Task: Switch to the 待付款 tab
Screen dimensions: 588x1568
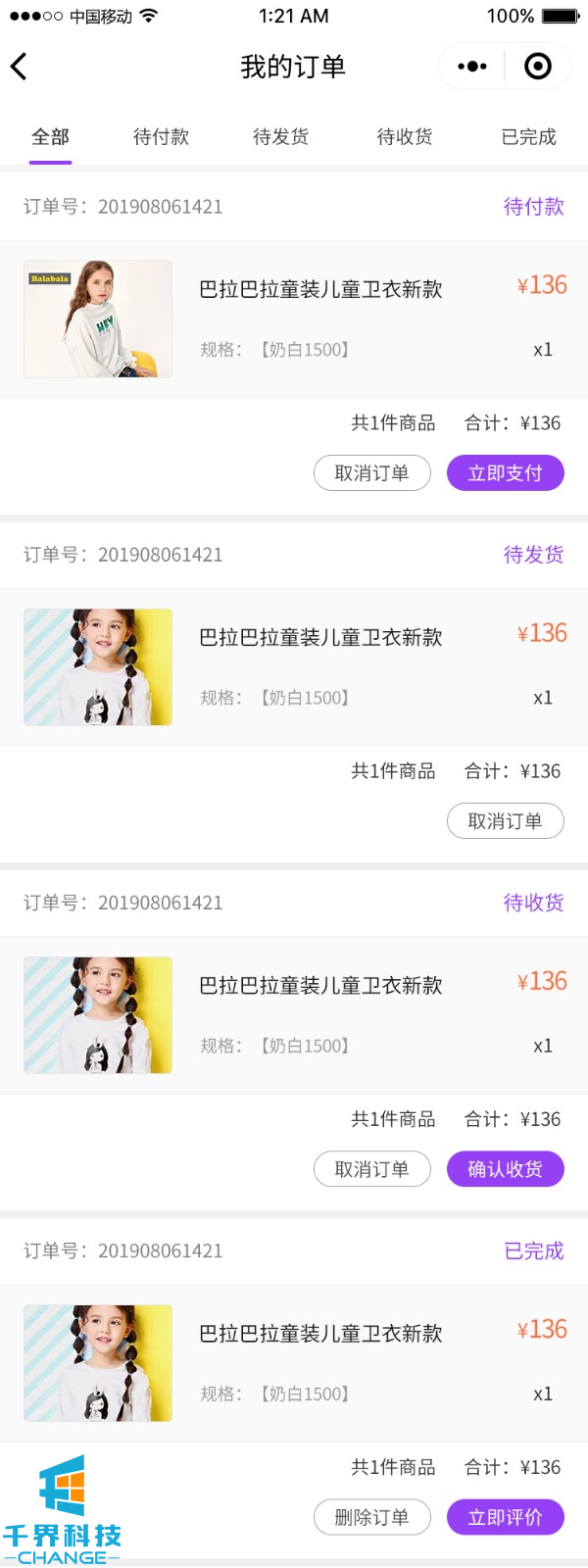Action: tap(161, 137)
